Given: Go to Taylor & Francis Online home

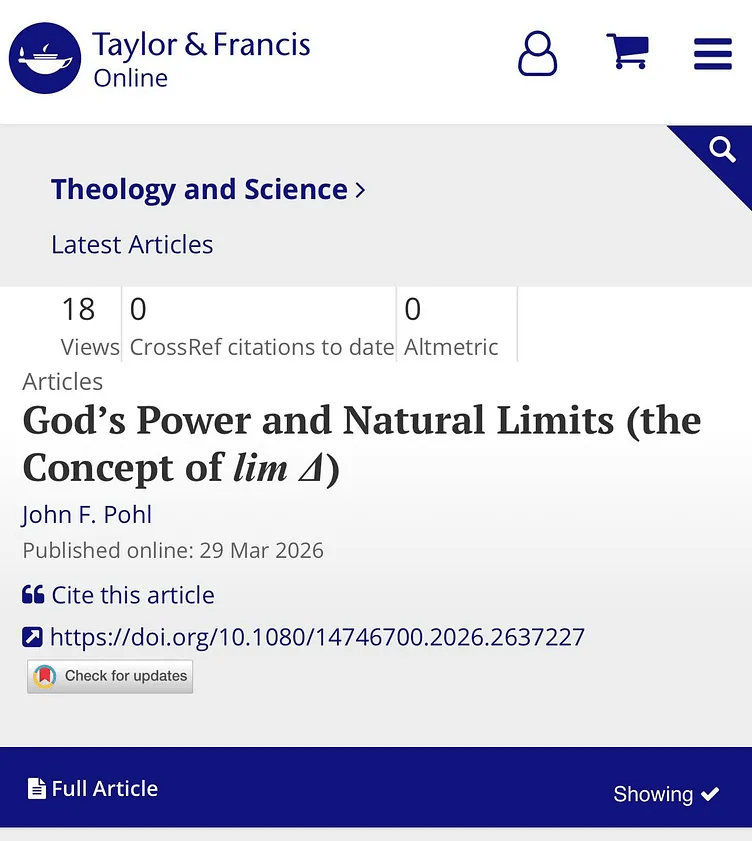Looking at the screenshot, I should (160, 59).
